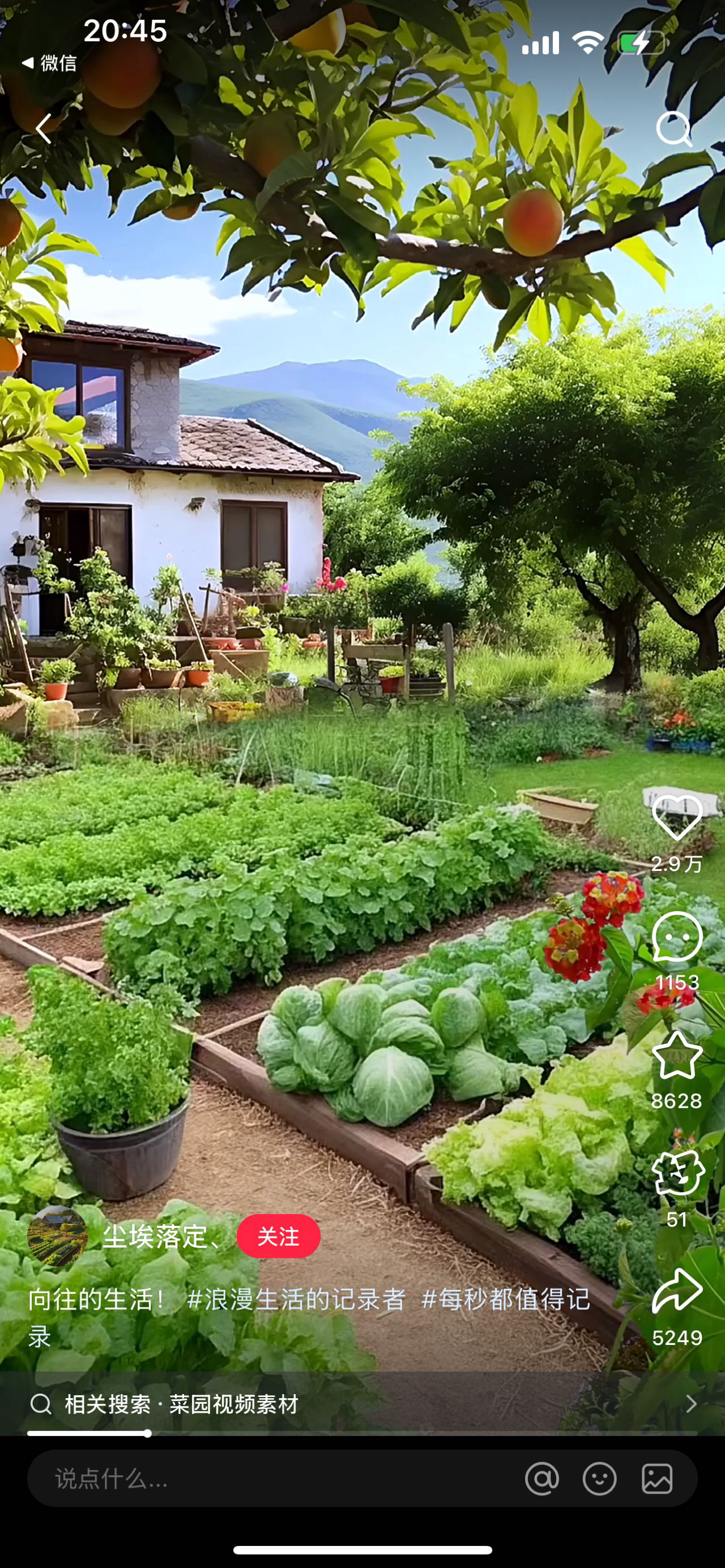The image size is (725, 1568).
Task: Tap the video progress bar
Action: (x=362, y=1433)
